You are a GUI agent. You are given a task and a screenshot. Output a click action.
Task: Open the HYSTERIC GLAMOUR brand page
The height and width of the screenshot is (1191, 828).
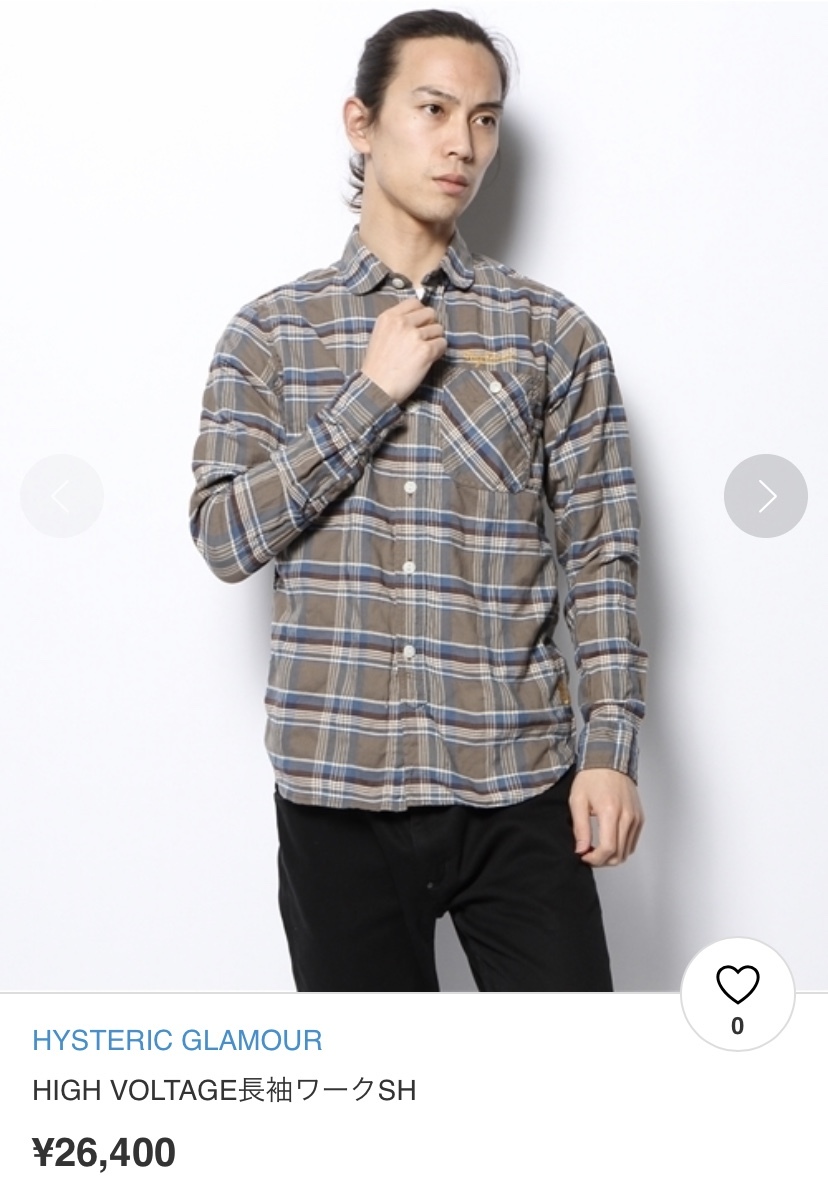click(175, 1040)
